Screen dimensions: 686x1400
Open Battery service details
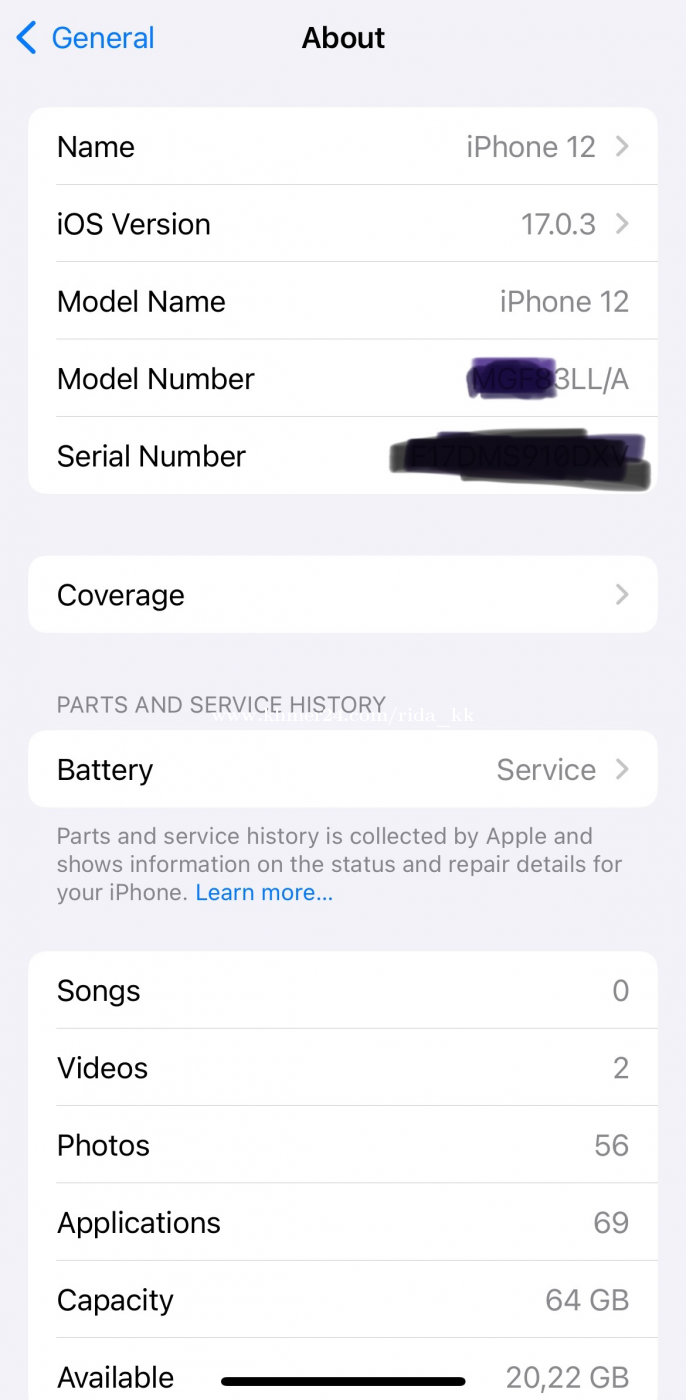click(x=343, y=769)
